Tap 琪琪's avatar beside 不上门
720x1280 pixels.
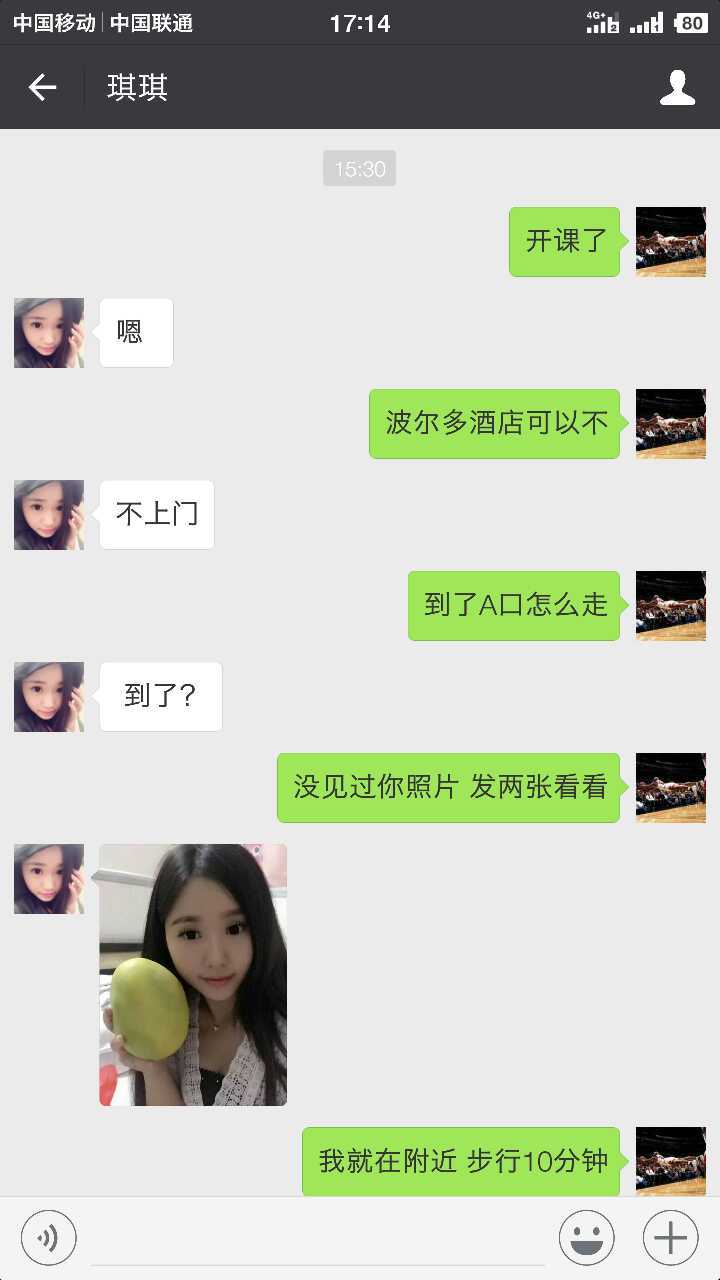pos(49,515)
